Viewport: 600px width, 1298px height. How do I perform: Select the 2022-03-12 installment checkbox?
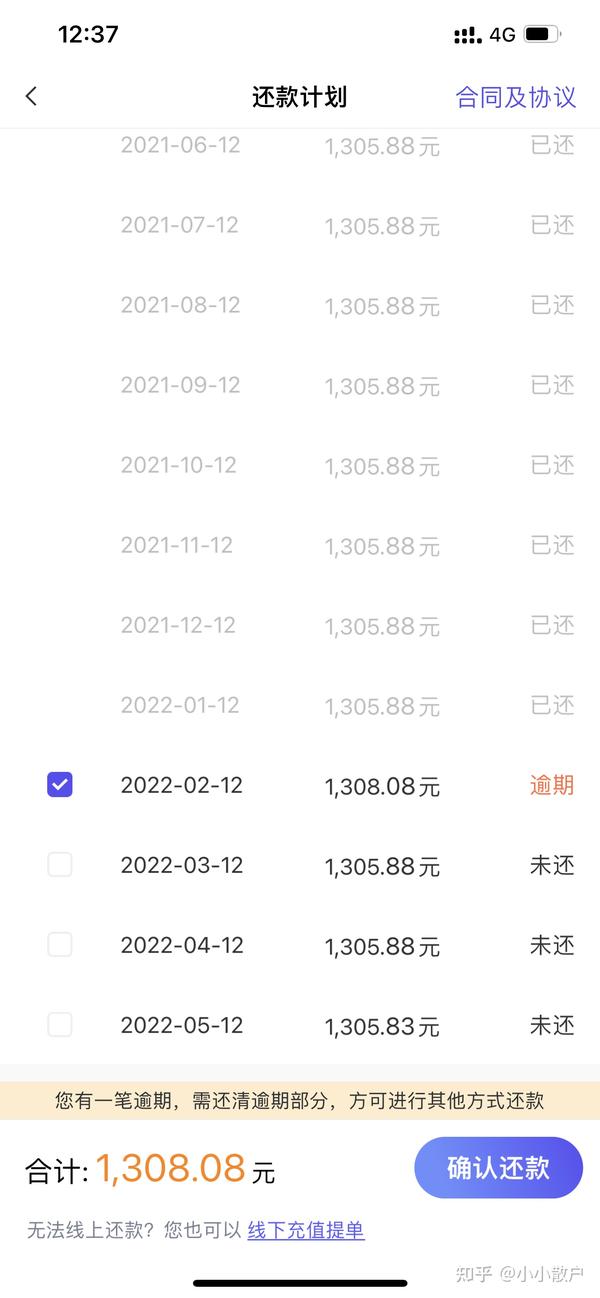click(60, 865)
